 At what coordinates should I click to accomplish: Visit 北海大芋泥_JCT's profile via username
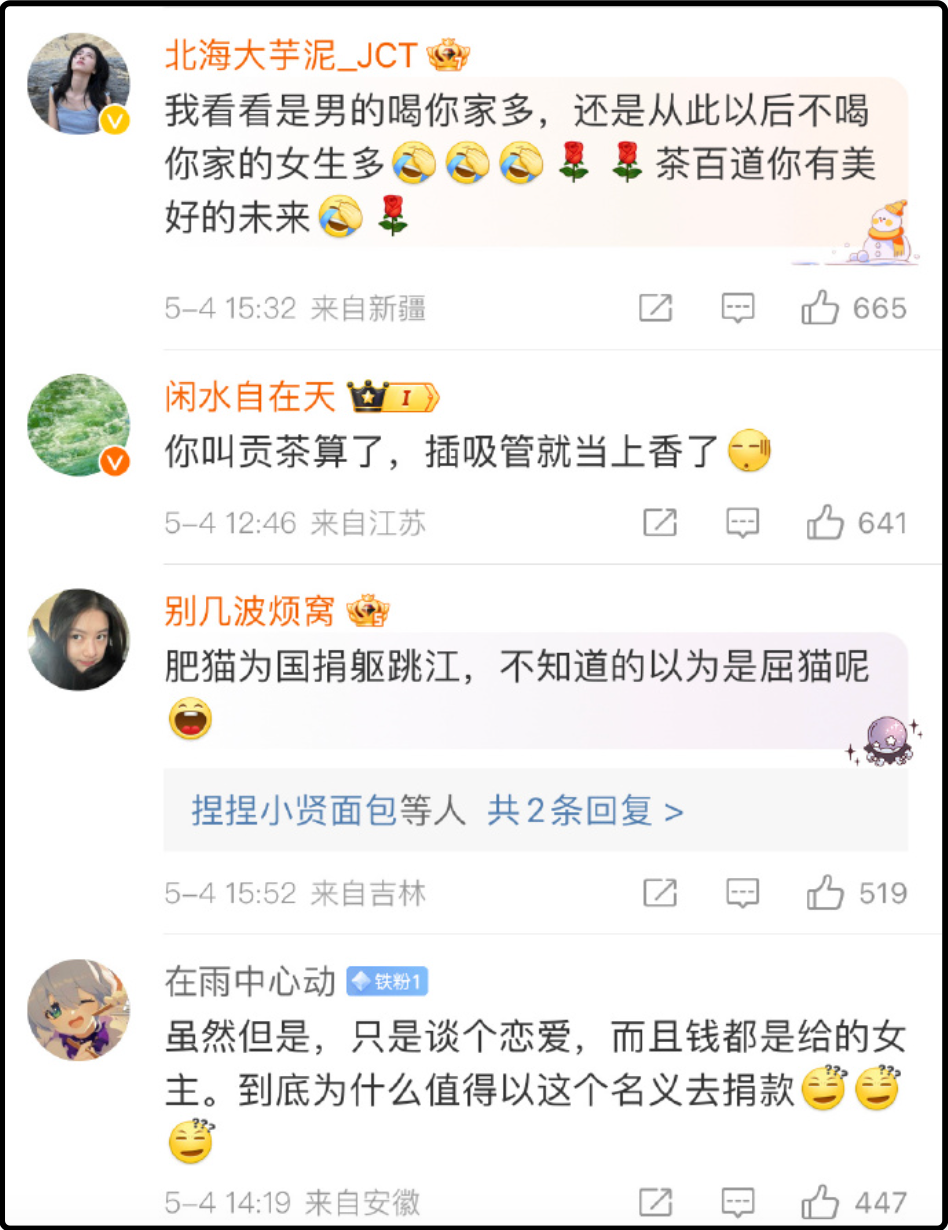[x=290, y=56]
